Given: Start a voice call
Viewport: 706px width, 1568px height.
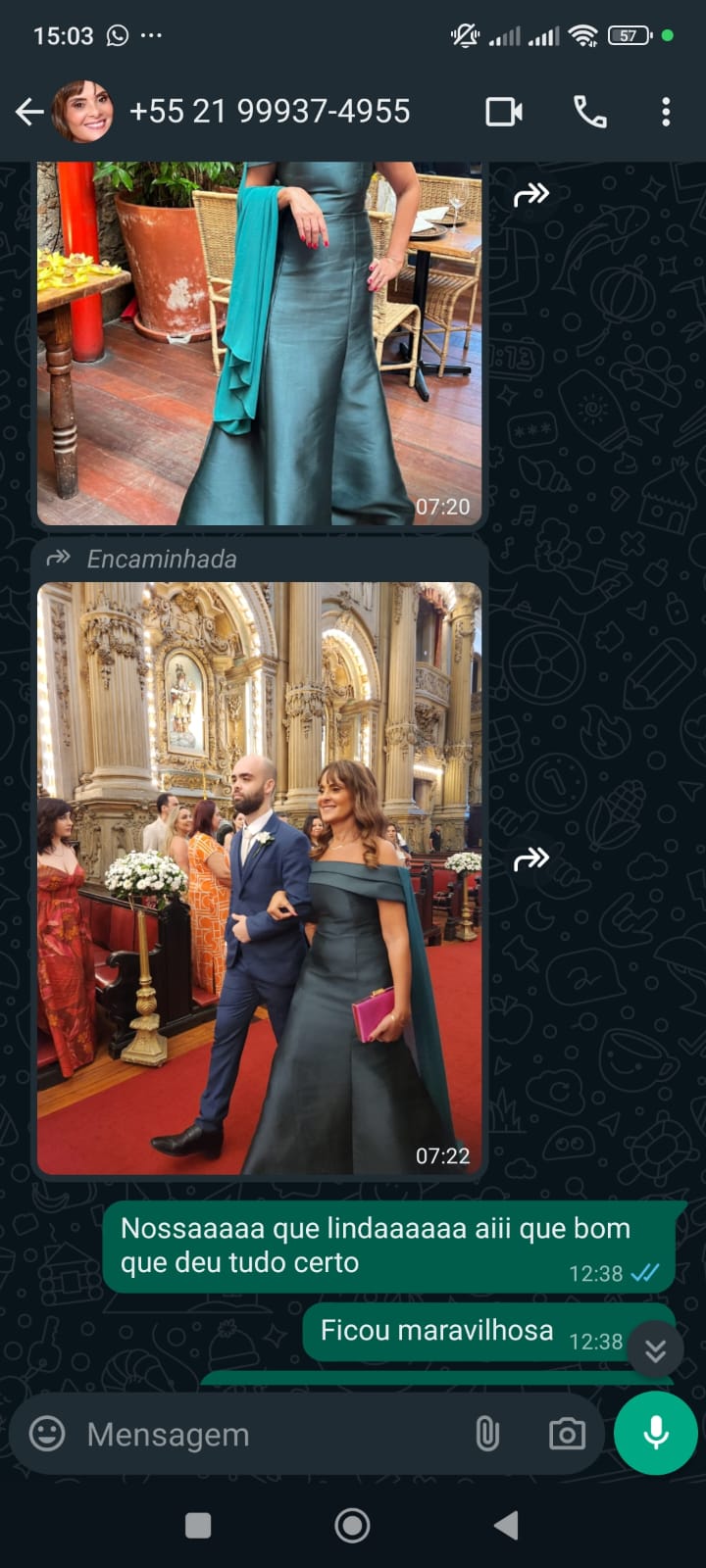Looking at the screenshot, I should pos(589,112).
